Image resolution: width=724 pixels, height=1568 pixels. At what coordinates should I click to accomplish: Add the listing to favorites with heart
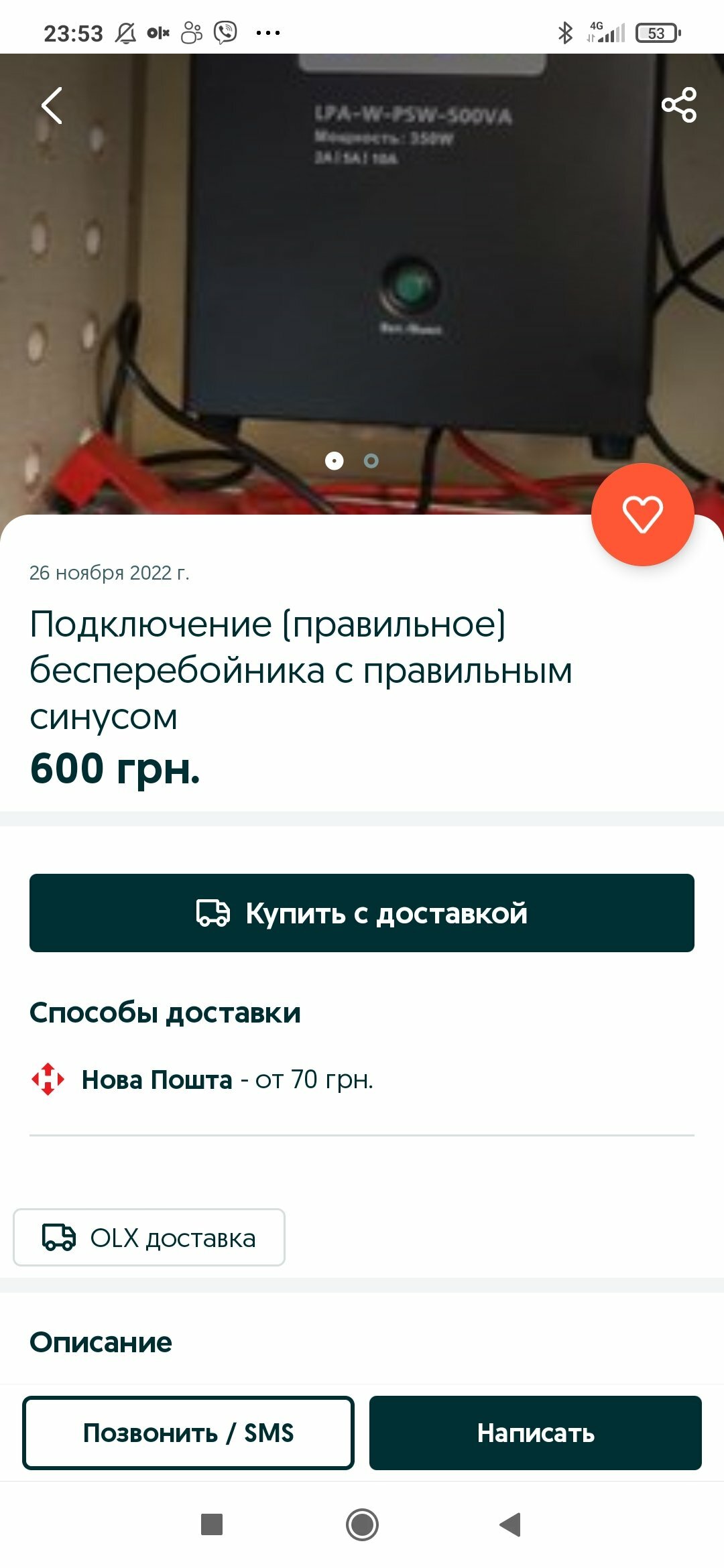[x=642, y=514]
